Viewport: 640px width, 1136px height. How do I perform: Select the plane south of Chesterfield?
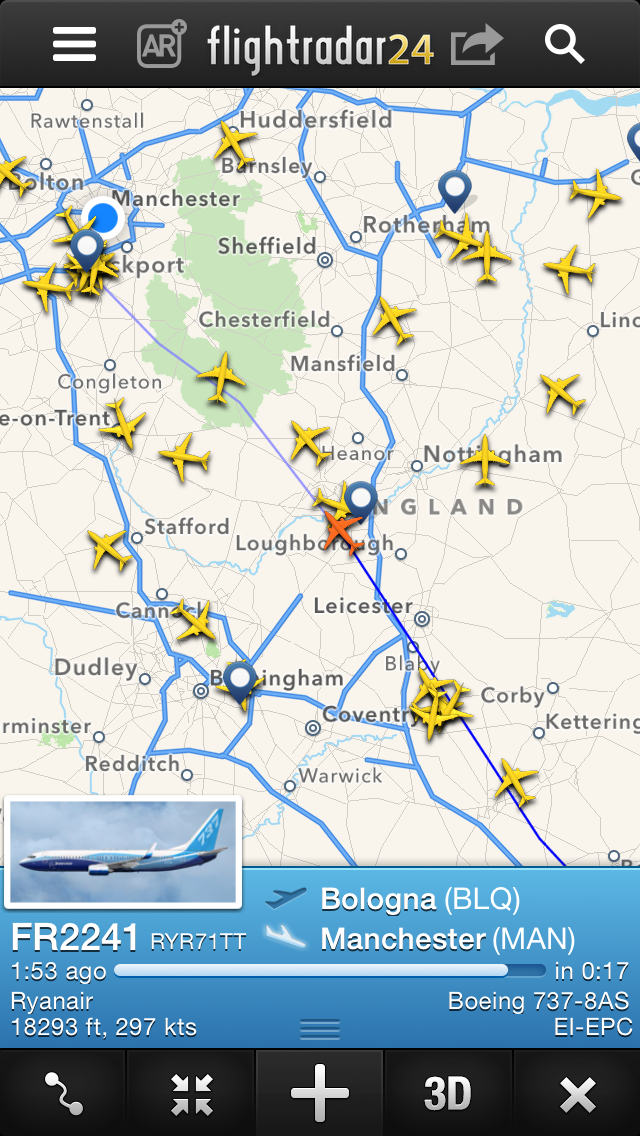(x=221, y=377)
